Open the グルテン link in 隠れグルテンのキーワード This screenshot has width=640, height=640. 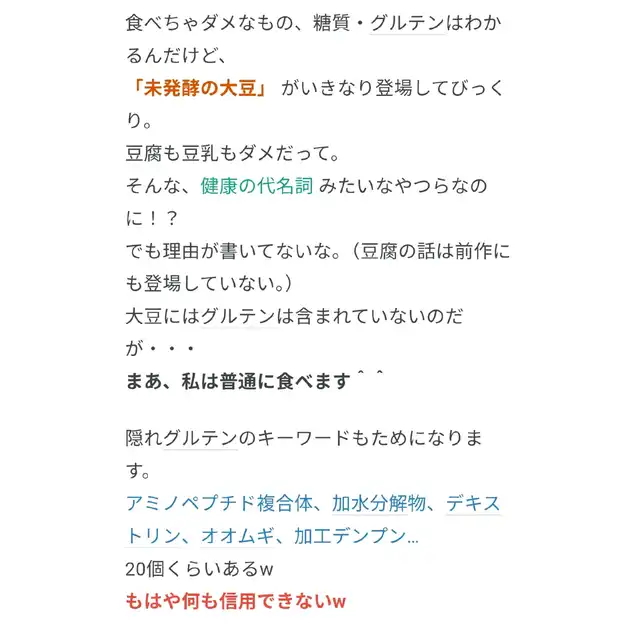(x=200, y=438)
